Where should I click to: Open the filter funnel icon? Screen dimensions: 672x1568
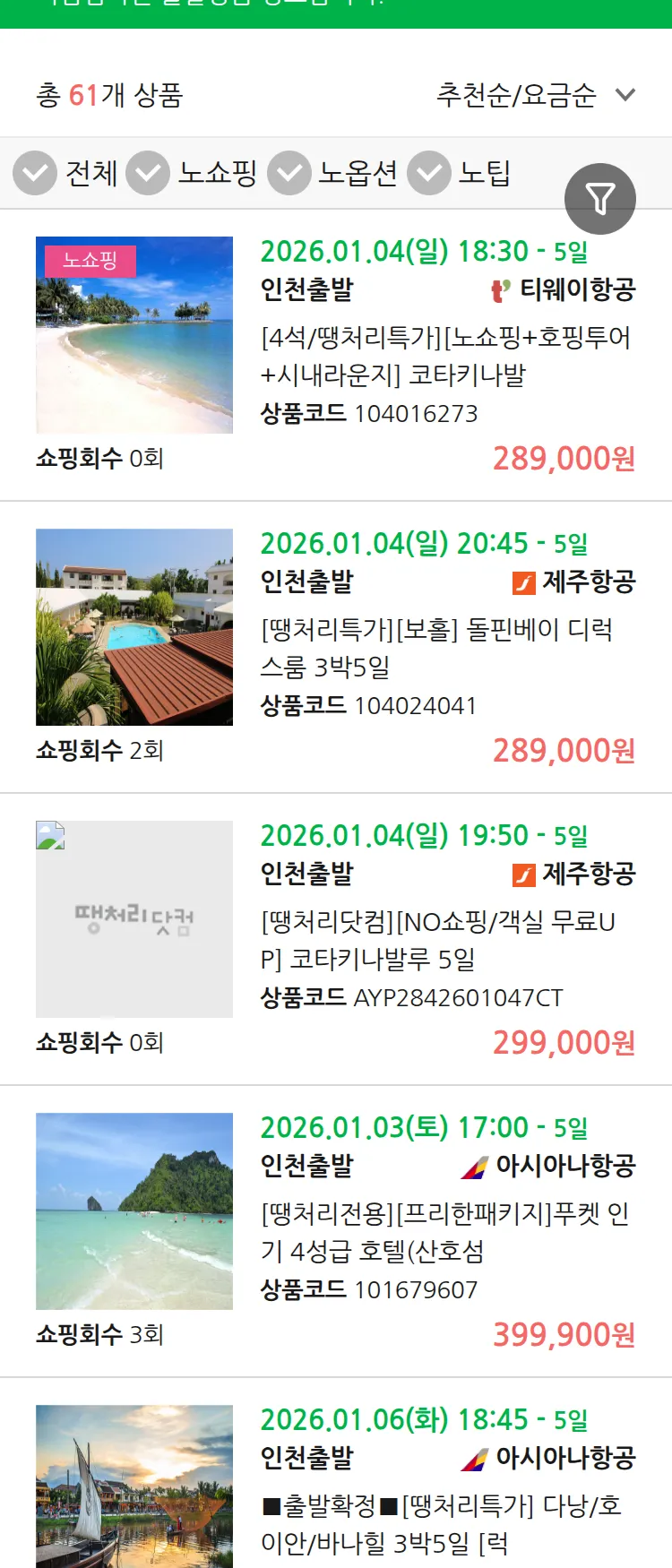point(600,198)
